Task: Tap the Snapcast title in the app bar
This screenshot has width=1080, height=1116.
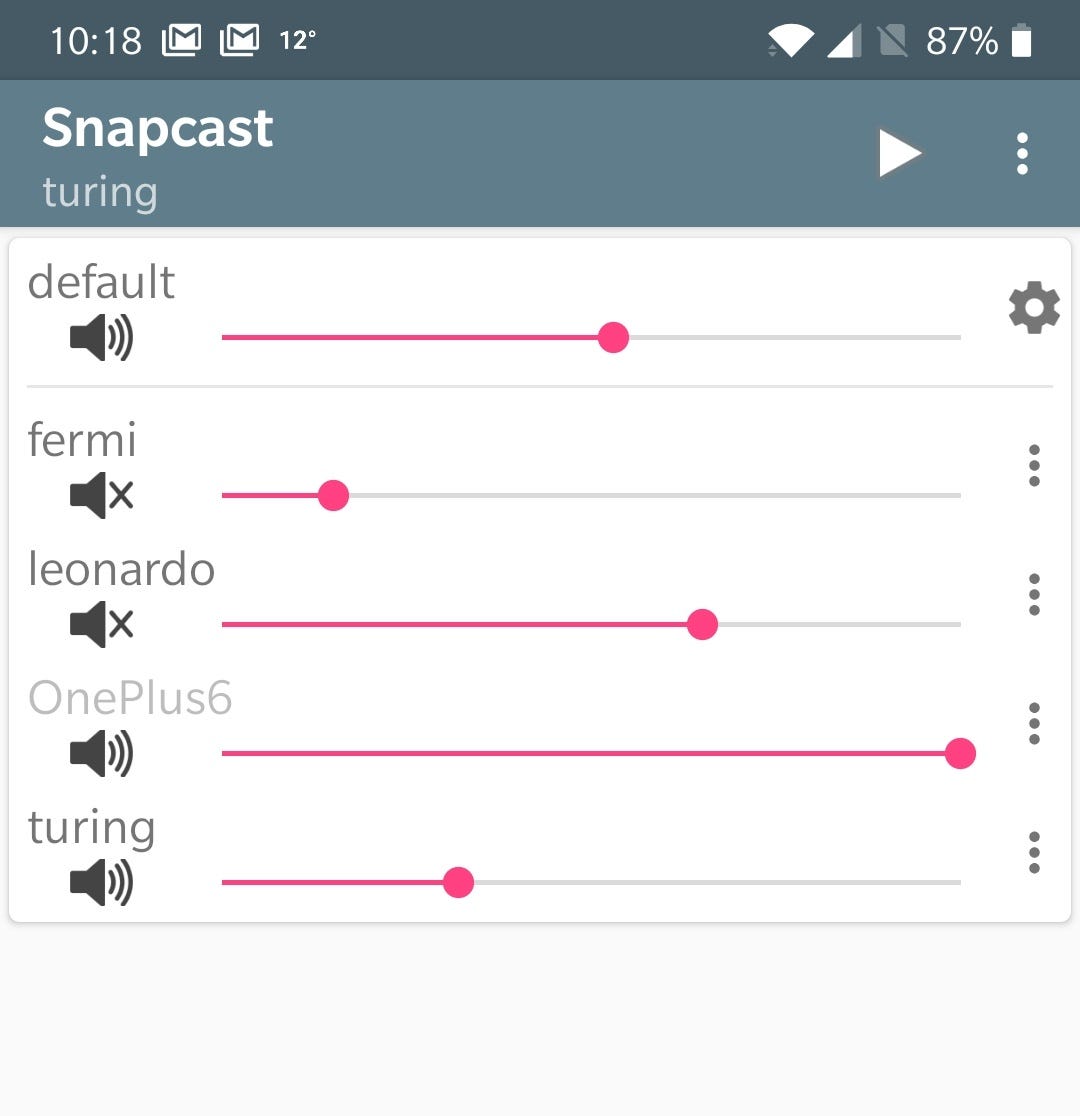Action: tap(157, 128)
